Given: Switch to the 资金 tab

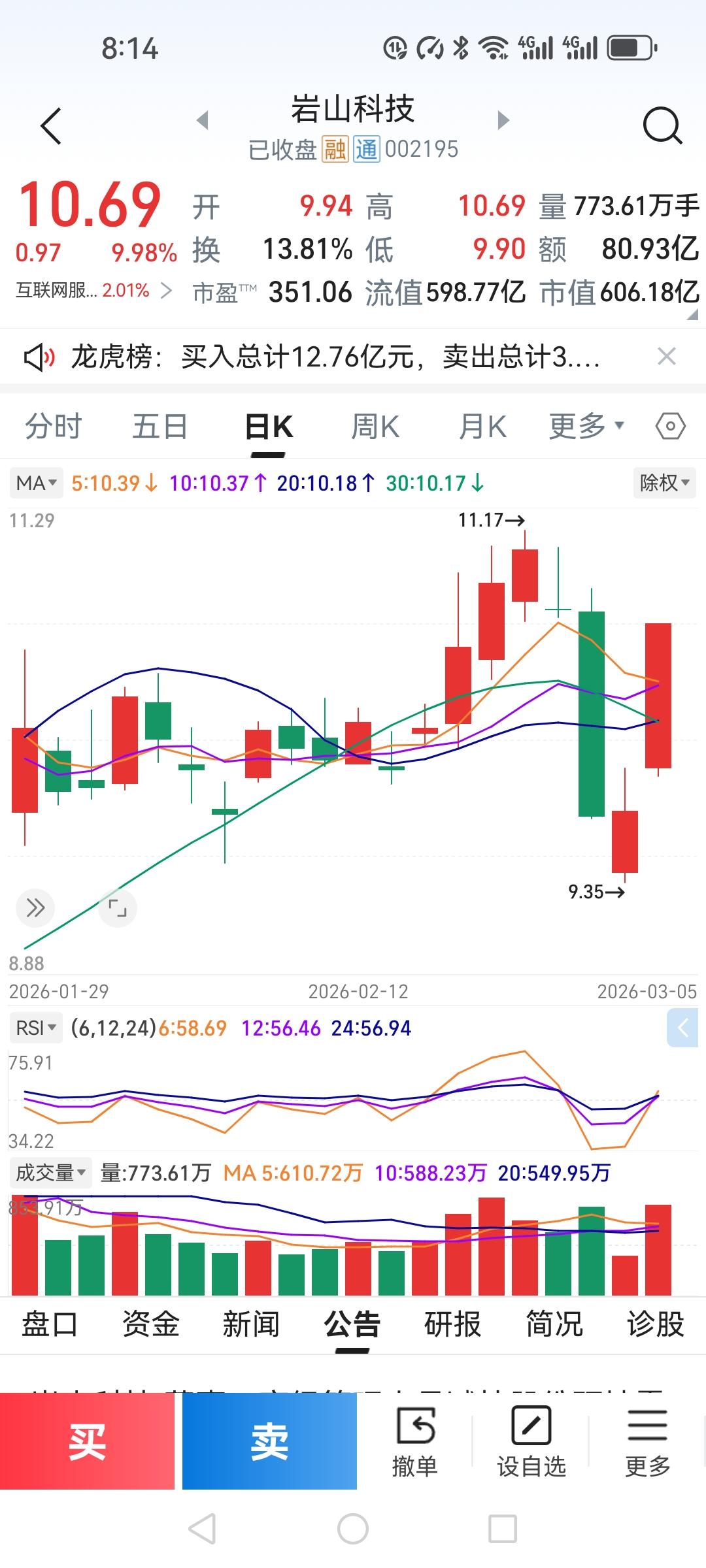Looking at the screenshot, I should 150,1324.
